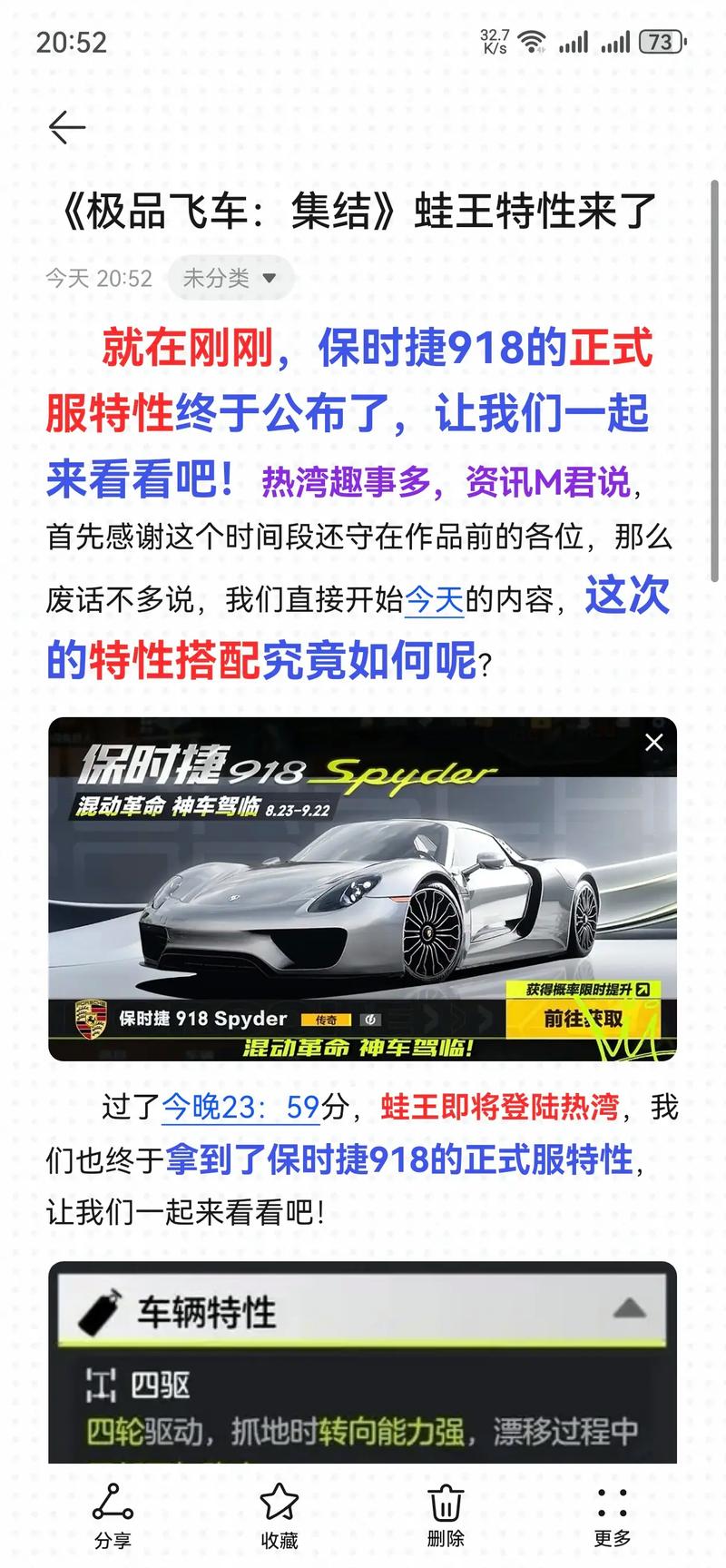The height and width of the screenshot is (1568, 726).
Task: Open the 车辆特性 screenshot image
Action: [x=362, y=1362]
